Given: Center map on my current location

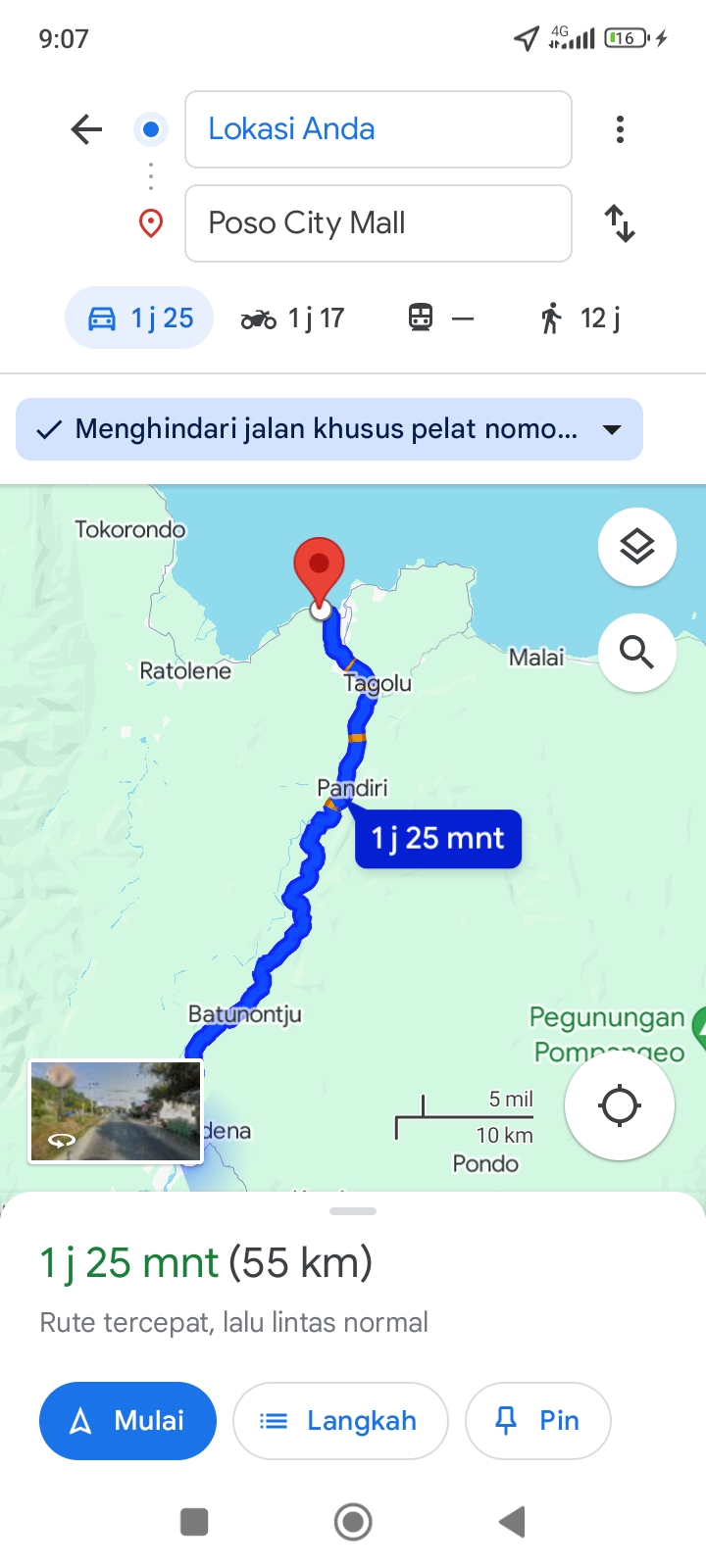Looking at the screenshot, I should coord(620,1105).
